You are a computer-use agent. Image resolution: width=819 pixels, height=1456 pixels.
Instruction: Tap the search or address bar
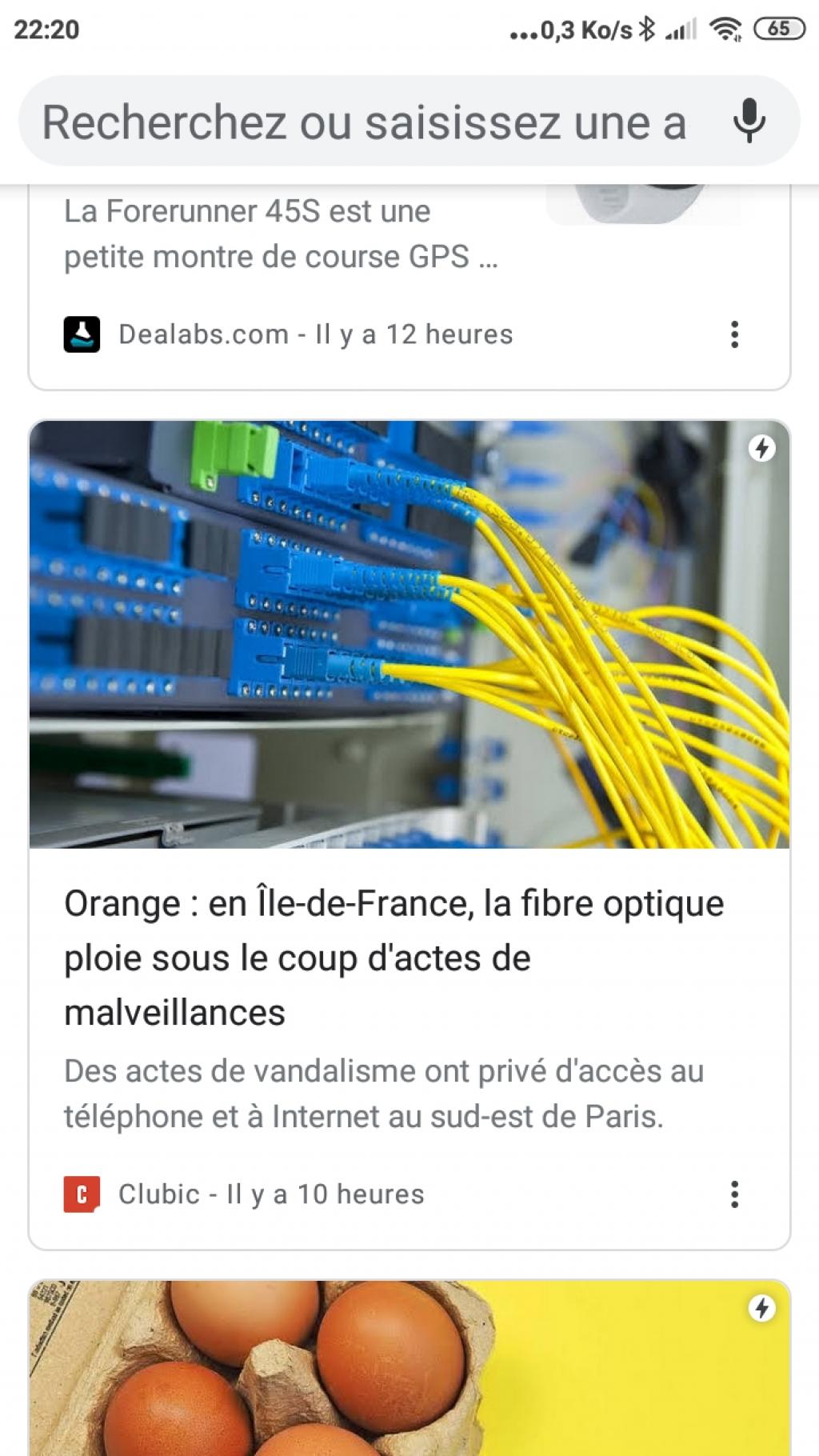pyautogui.click(x=364, y=122)
